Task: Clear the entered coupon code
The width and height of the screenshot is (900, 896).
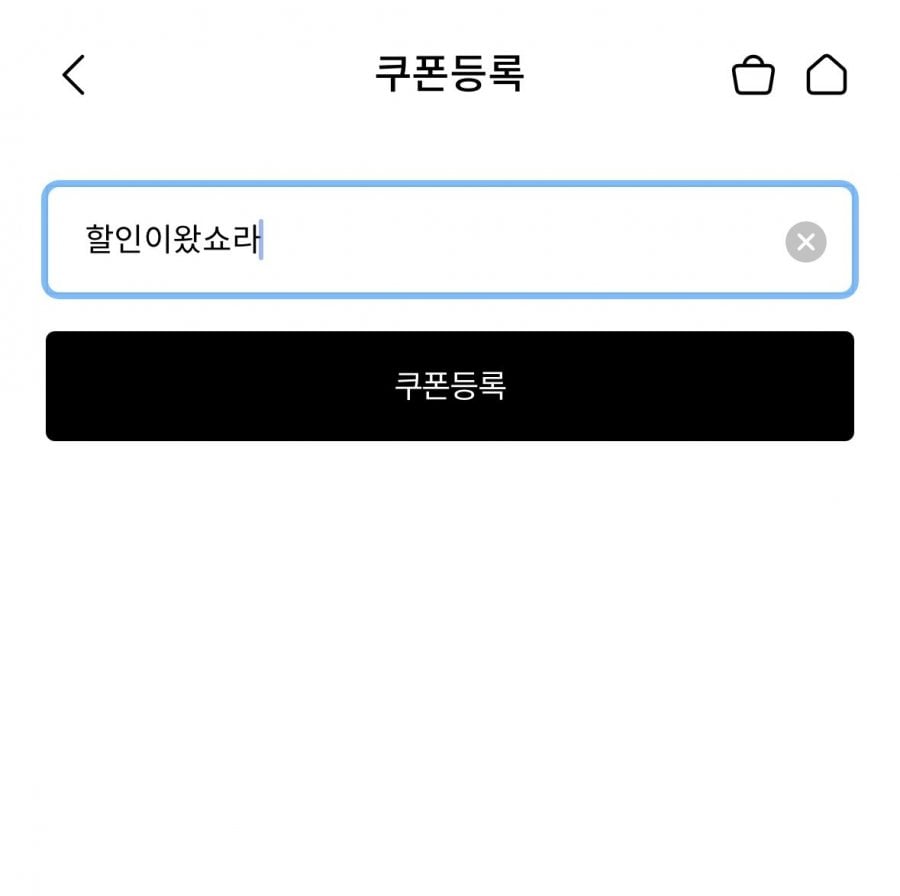Action: click(805, 242)
